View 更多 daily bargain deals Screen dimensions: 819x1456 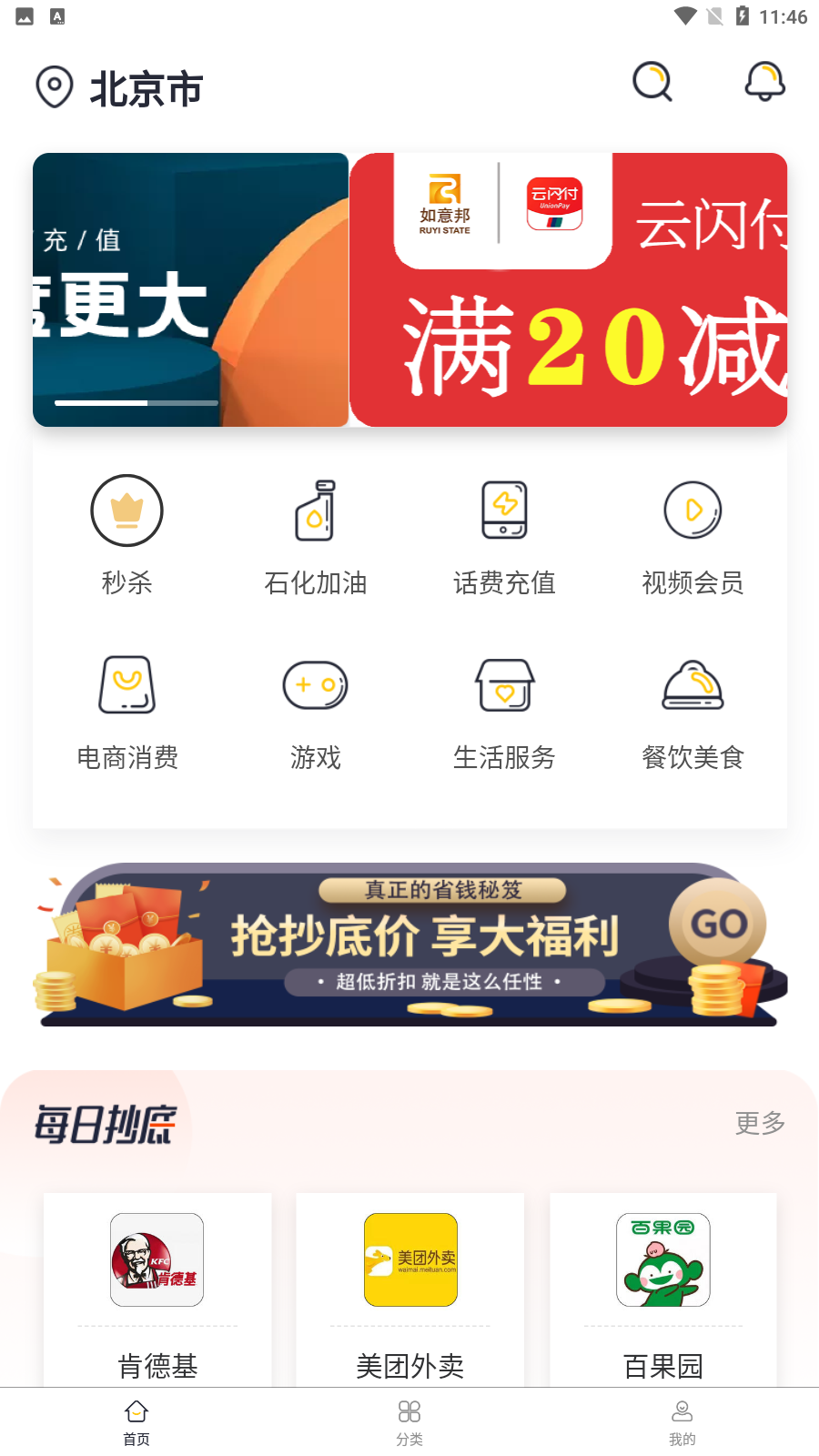[760, 1123]
